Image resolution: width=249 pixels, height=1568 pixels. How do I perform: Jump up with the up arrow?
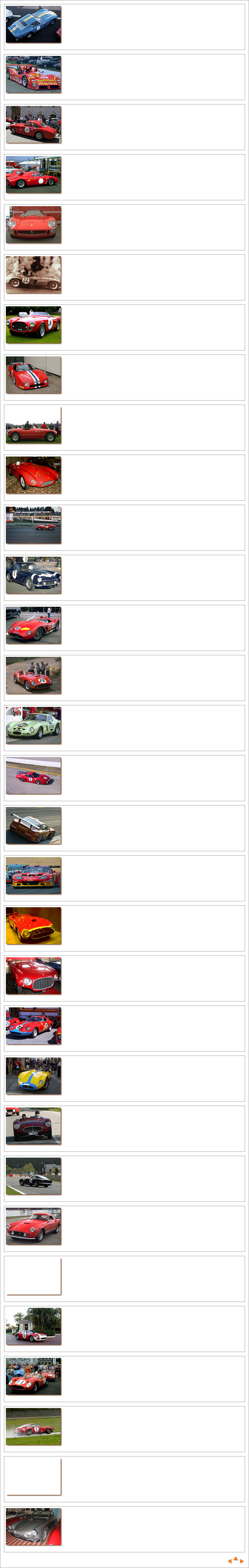pyautogui.click(x=236, y=1558)
